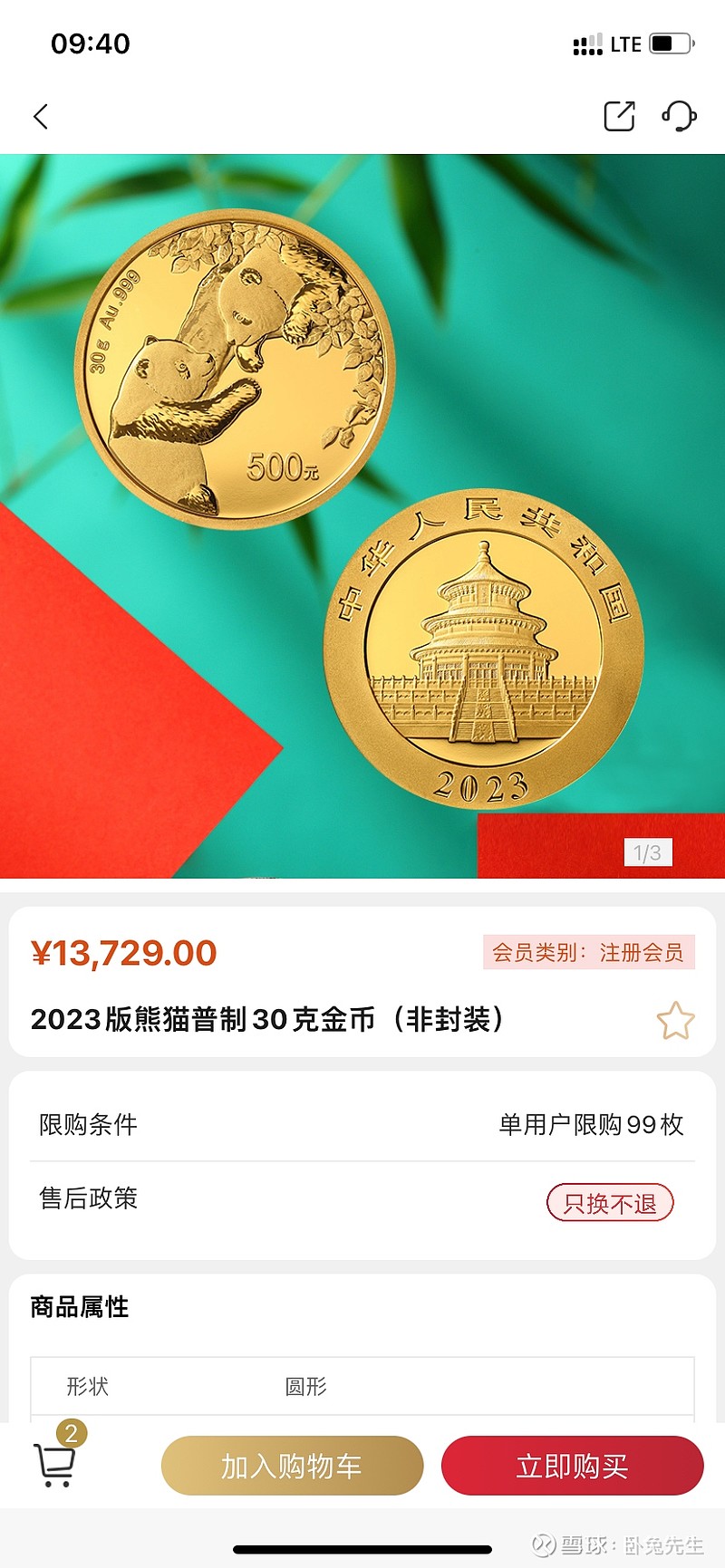The width and height of the screenshot is (725, 1568).
Task: Tap the gold panda coin product image
Action: click(x=227, y=362)
